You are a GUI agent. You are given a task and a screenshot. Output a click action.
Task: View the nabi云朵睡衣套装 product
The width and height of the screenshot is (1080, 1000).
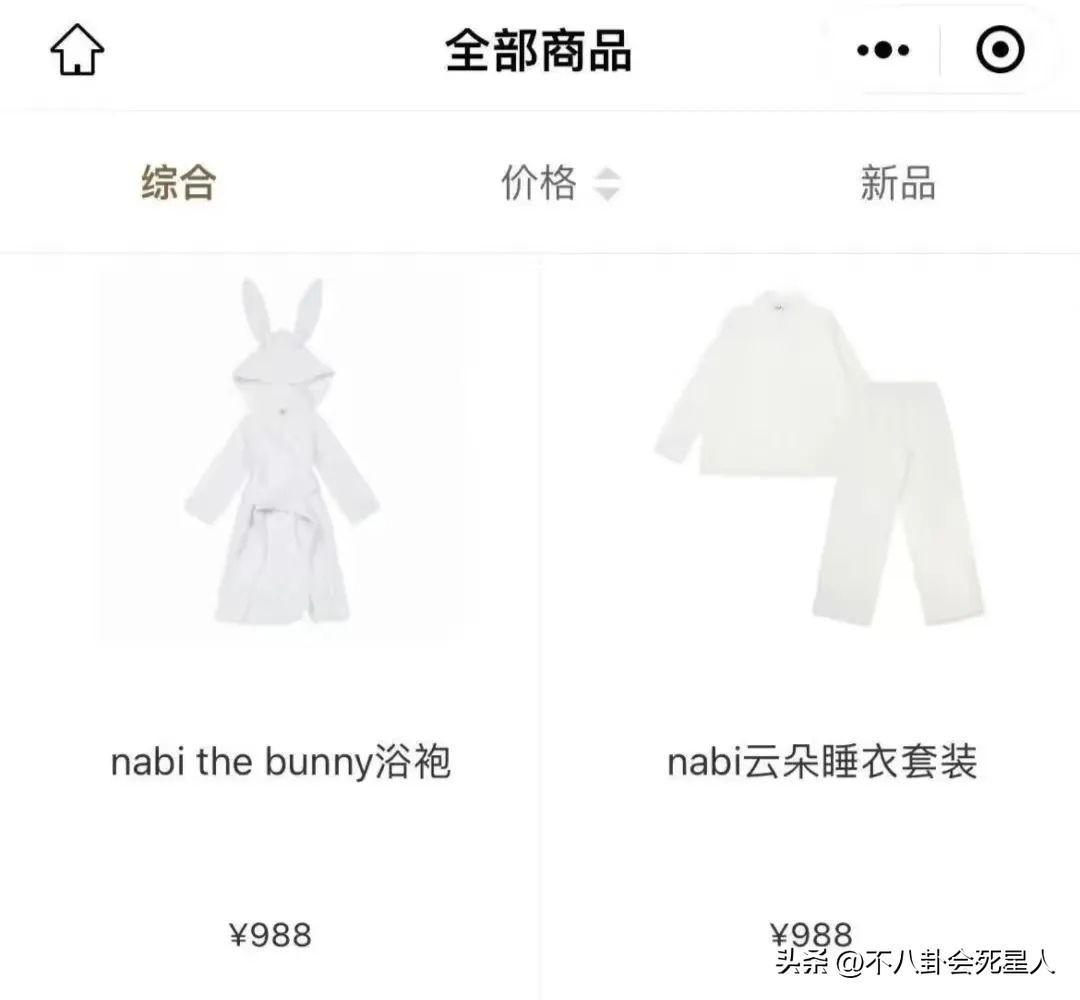click(820, 460)
